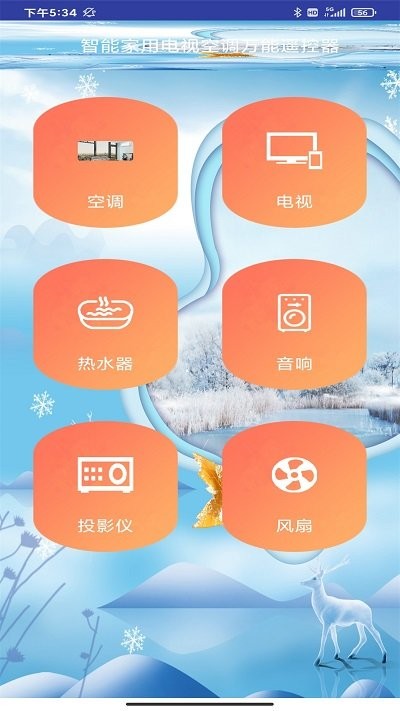Tap the 投影仪 button
400x711 pixels.
[105, 487]
